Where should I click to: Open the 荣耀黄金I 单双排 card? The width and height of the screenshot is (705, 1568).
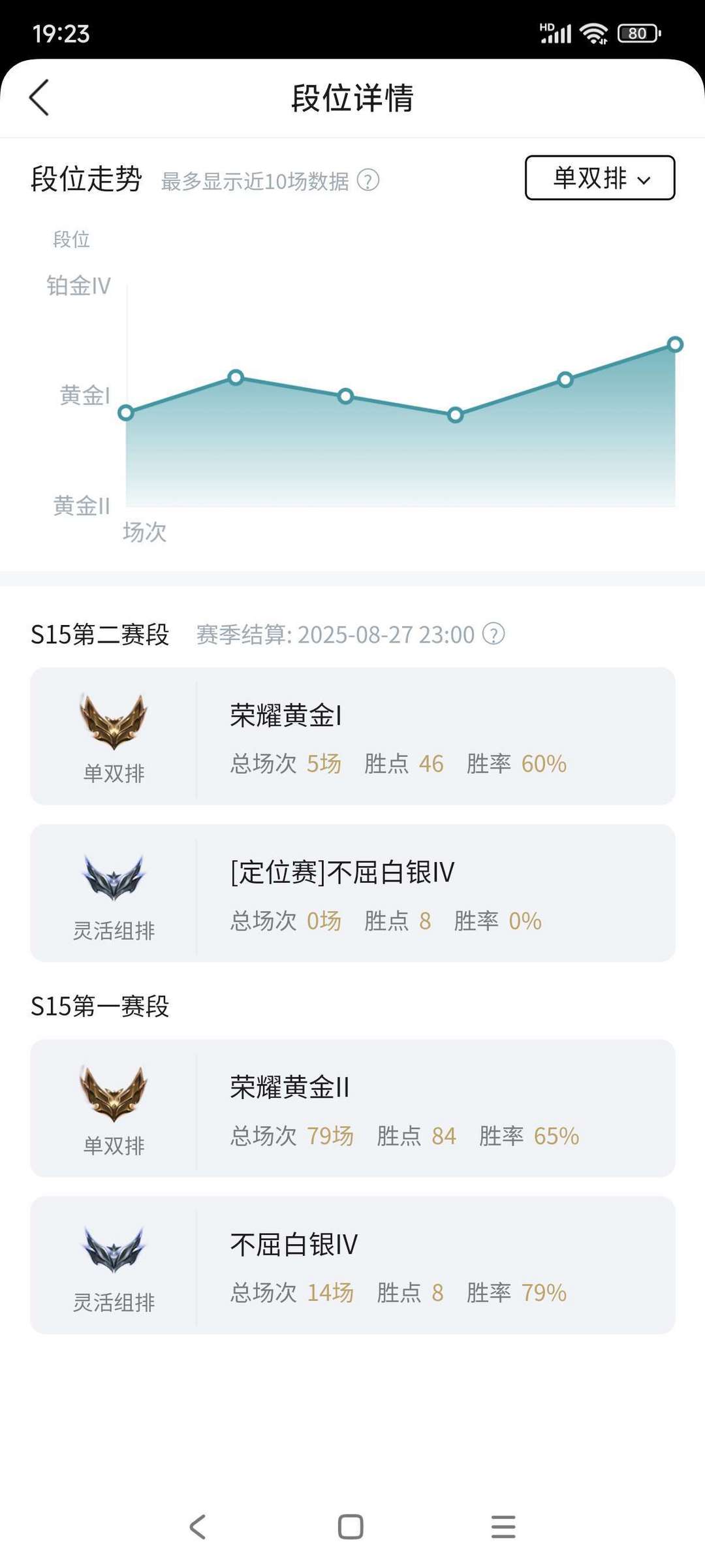[352, 736]
